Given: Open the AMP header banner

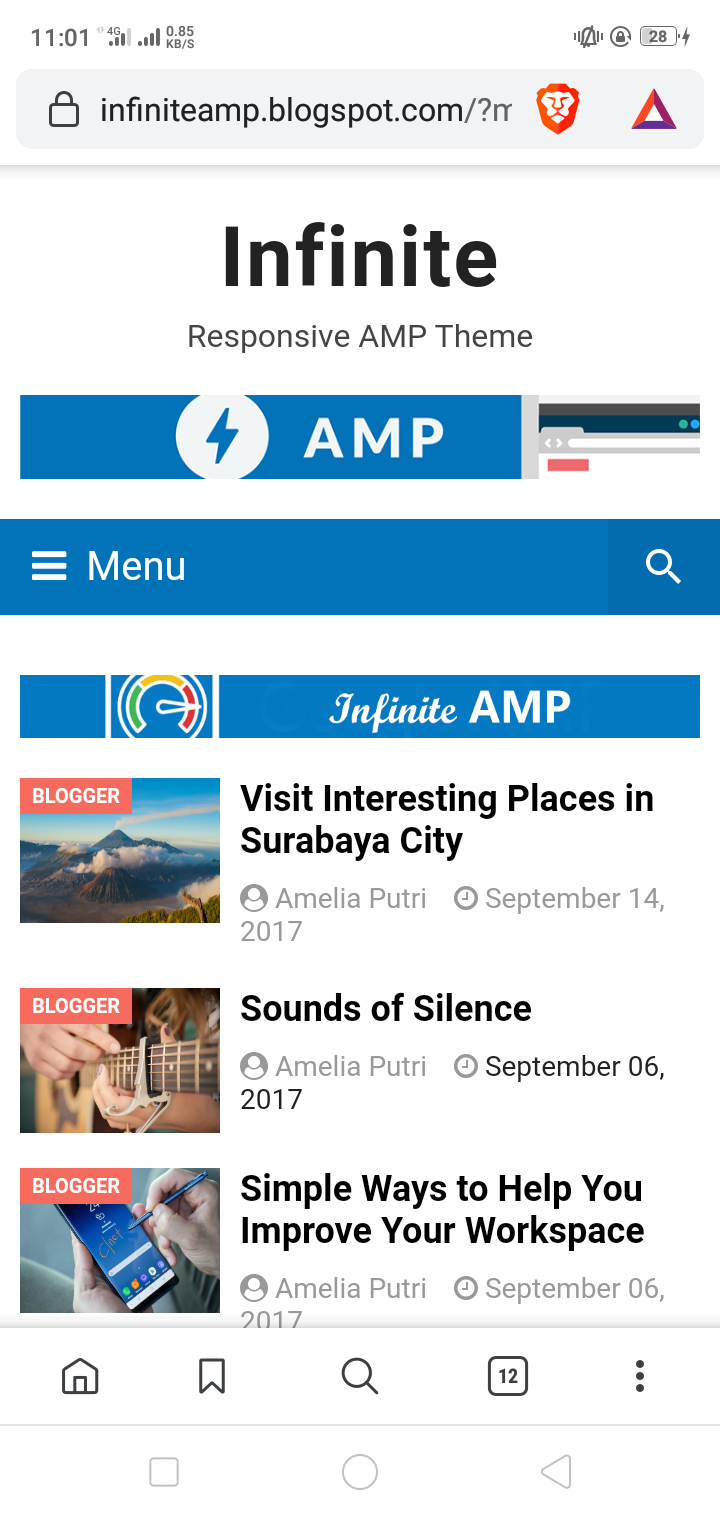Looking at the screenshot, I should (360, 437).
